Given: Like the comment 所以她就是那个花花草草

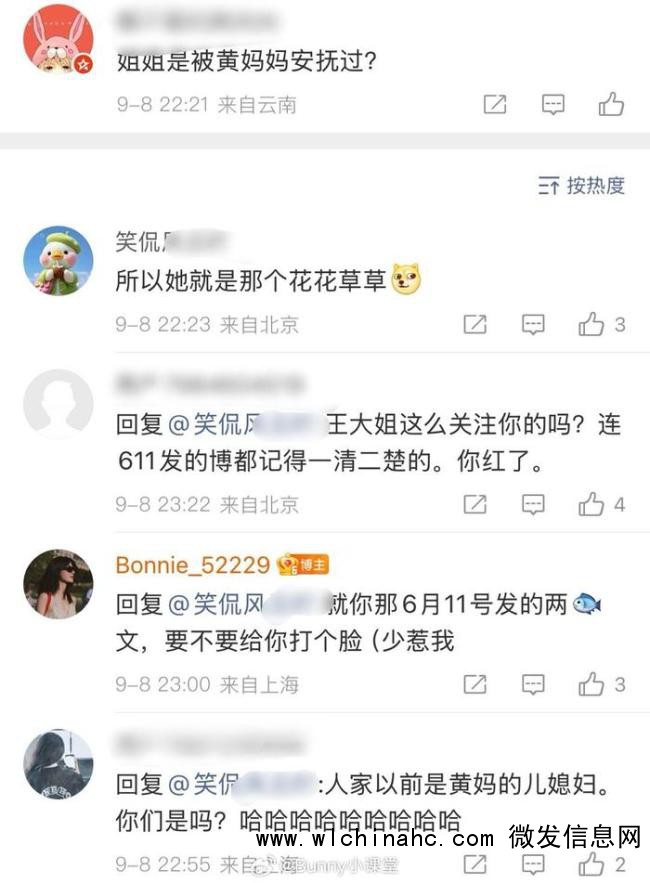Looking at the screenshot, I should point(591,324).
